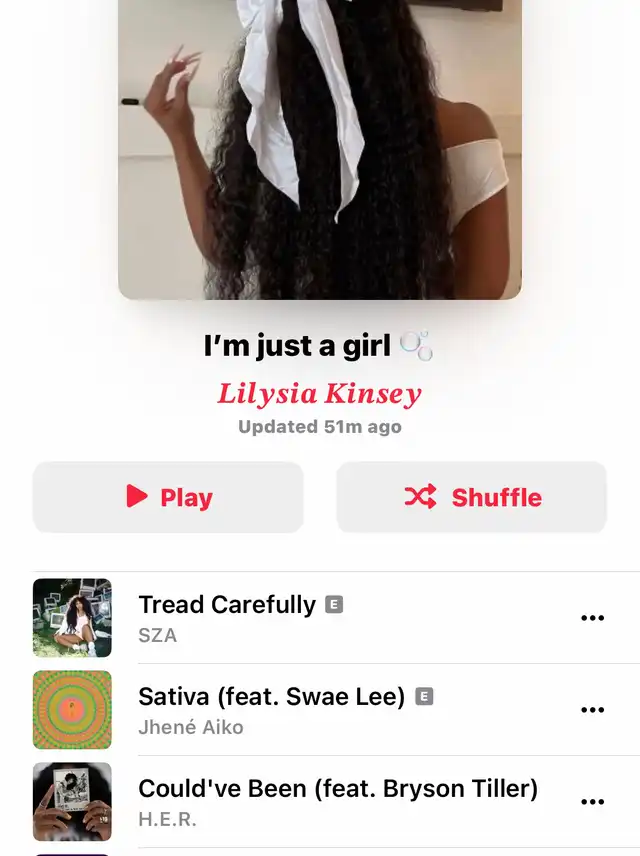This screenshot has height=856, width=640.
Task: Shuffle the playlist songs
Action: pyautogui.click(x=471, y=497)
